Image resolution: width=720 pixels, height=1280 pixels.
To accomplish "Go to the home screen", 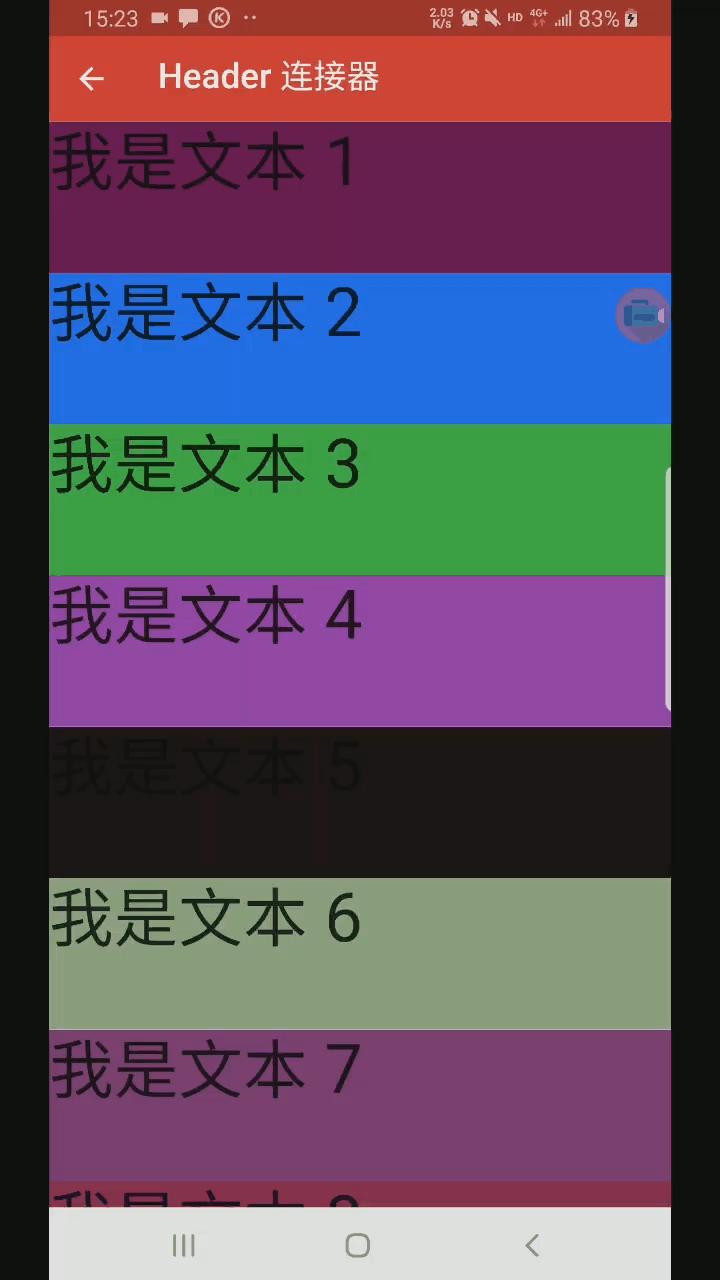I will click(358, 1245).
